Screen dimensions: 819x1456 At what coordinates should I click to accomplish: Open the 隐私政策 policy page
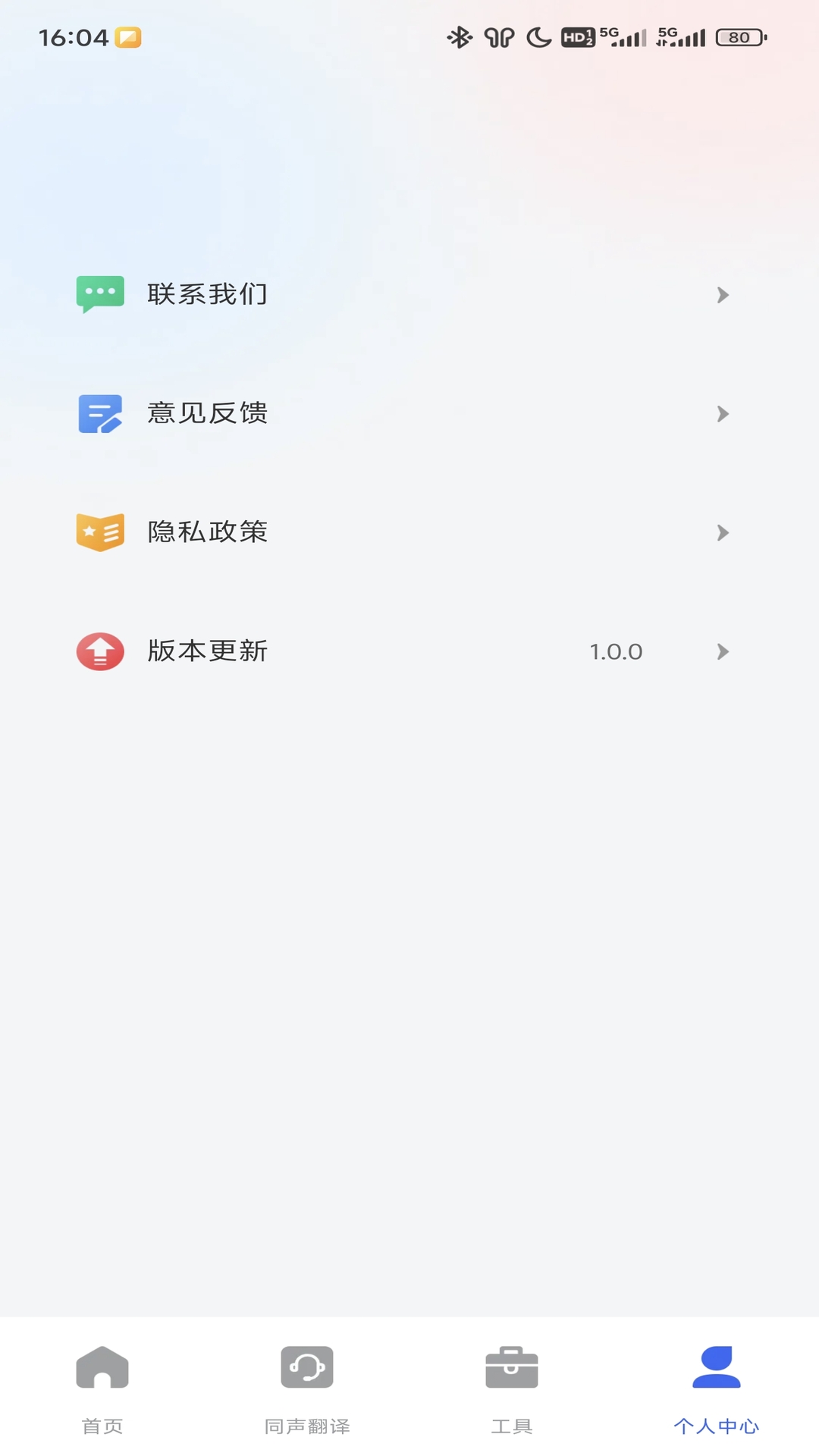[409, 532]
